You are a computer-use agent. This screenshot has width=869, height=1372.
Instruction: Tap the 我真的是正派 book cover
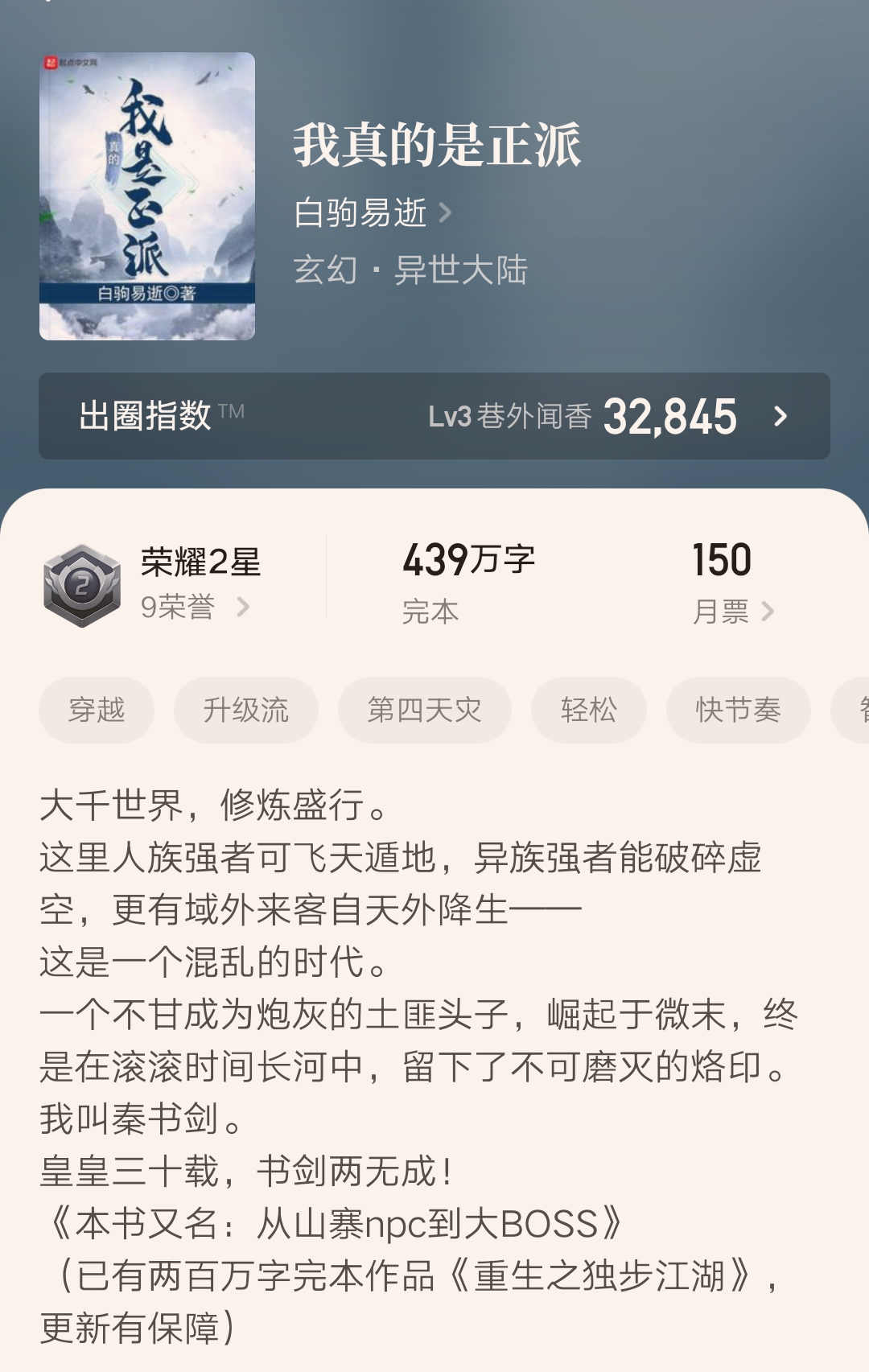[x=147, y=196]
